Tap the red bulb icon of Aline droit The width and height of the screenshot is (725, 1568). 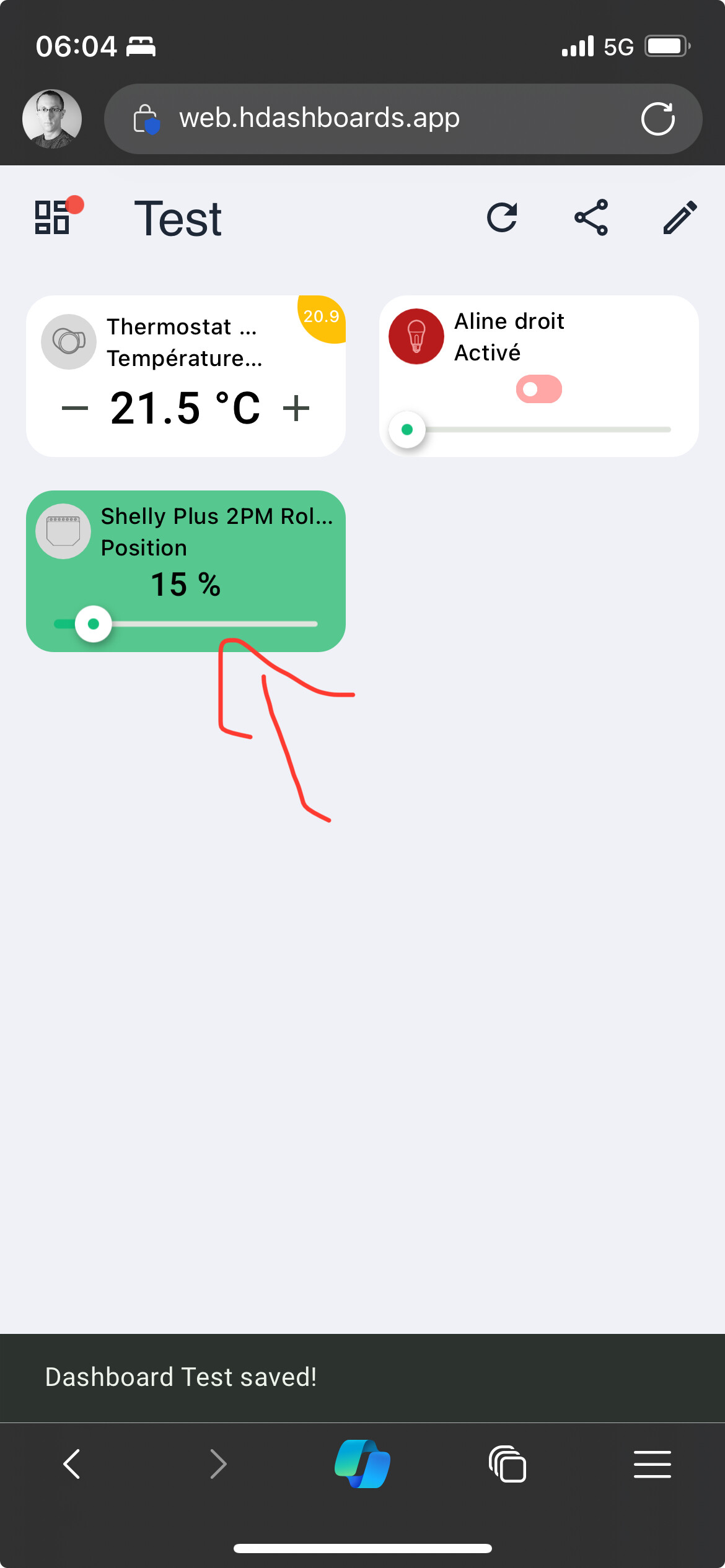(x=416, y=336)
